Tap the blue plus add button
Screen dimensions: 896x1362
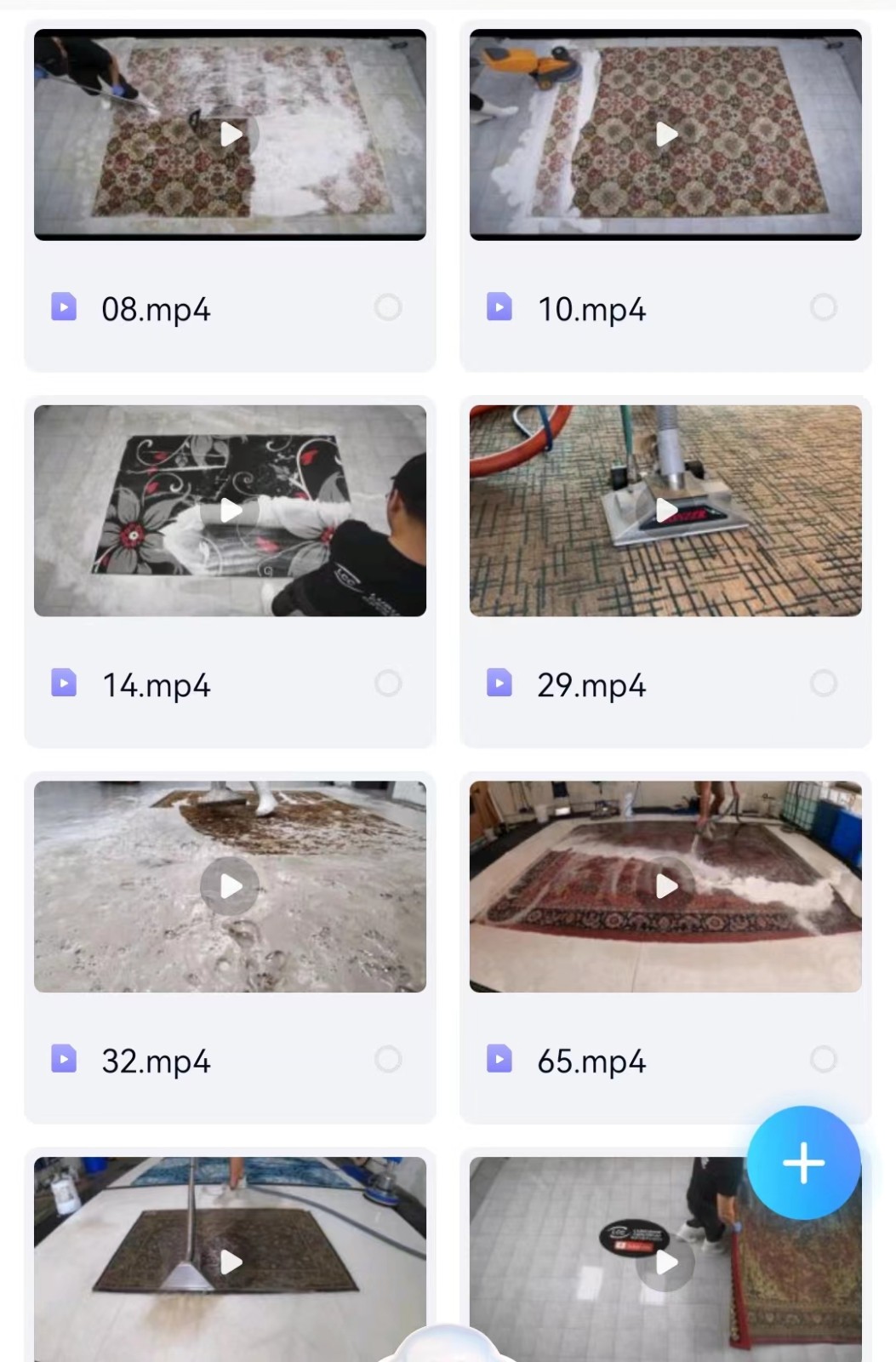tap(803, 1163)
